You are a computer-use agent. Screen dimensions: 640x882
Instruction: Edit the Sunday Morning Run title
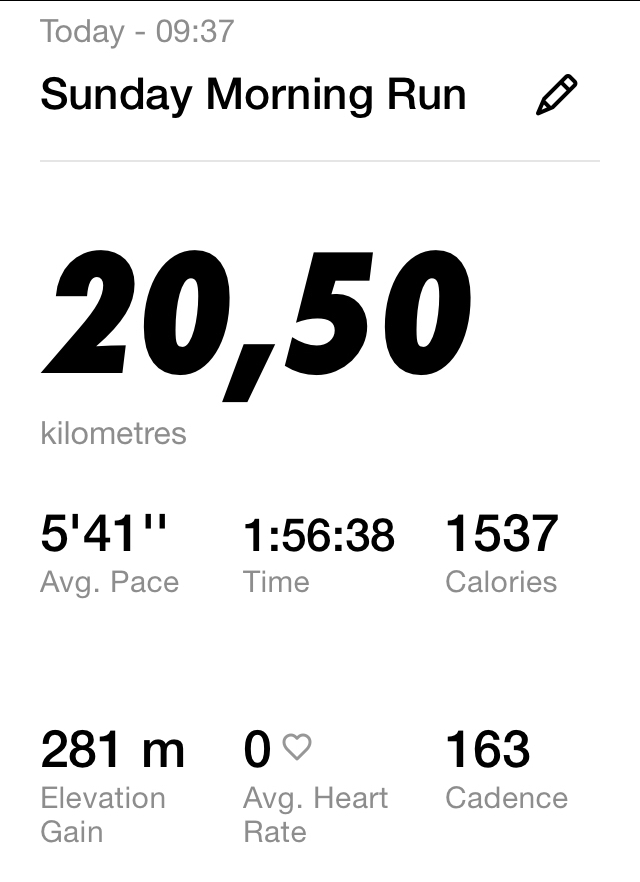coord(556,96)
